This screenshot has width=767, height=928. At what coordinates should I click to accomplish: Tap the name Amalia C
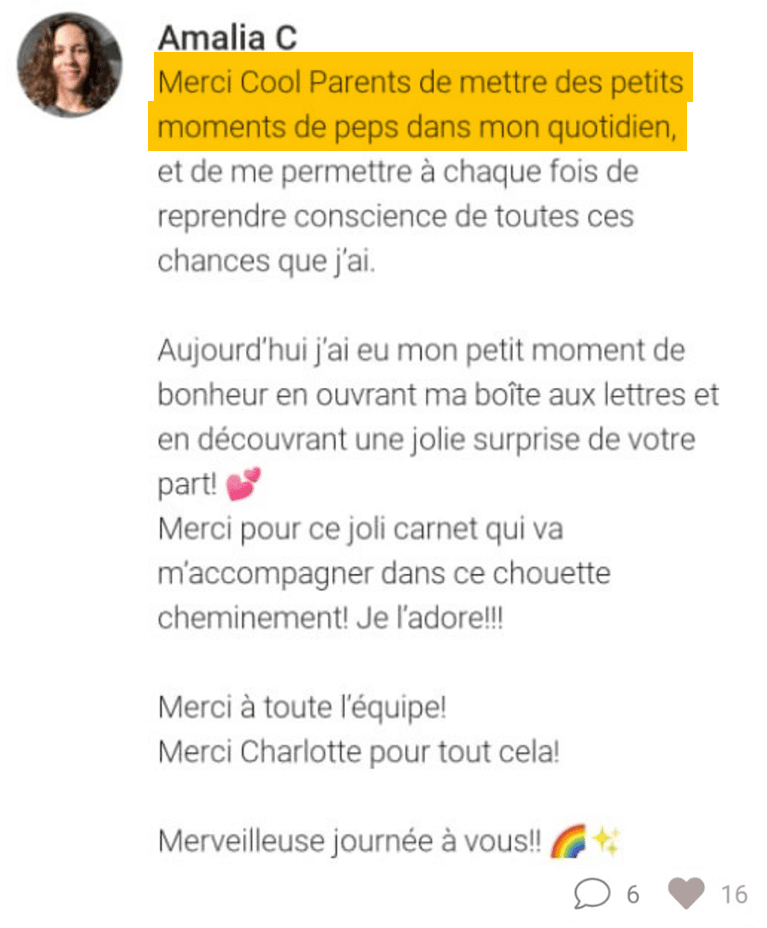227,37
